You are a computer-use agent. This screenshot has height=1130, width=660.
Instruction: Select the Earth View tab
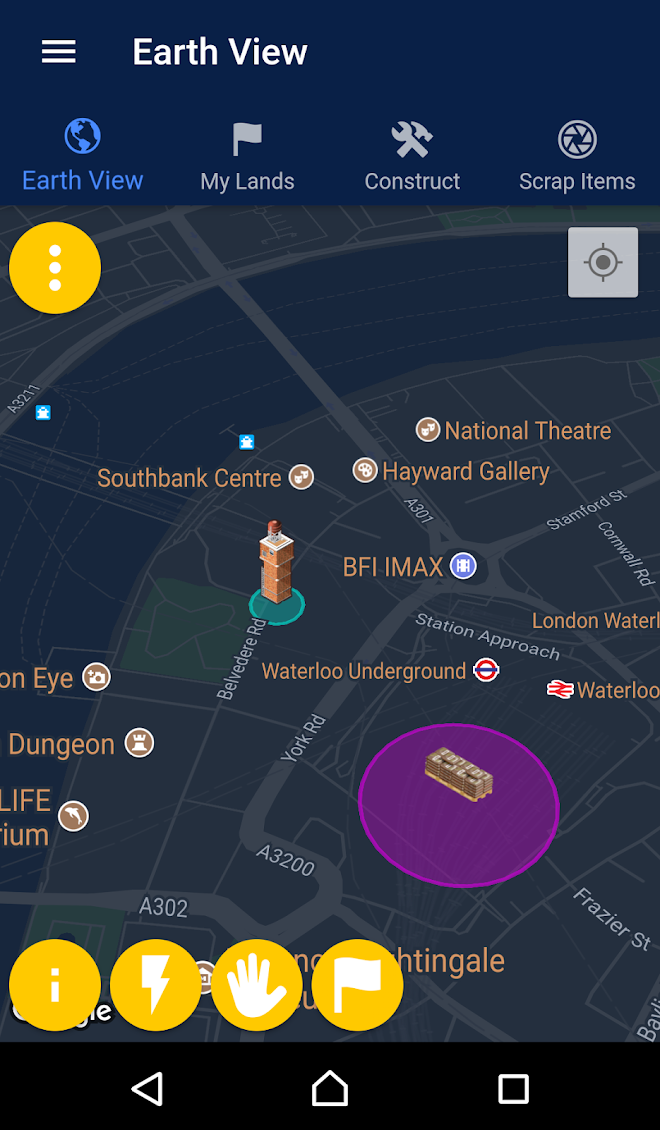click(82, 157)
